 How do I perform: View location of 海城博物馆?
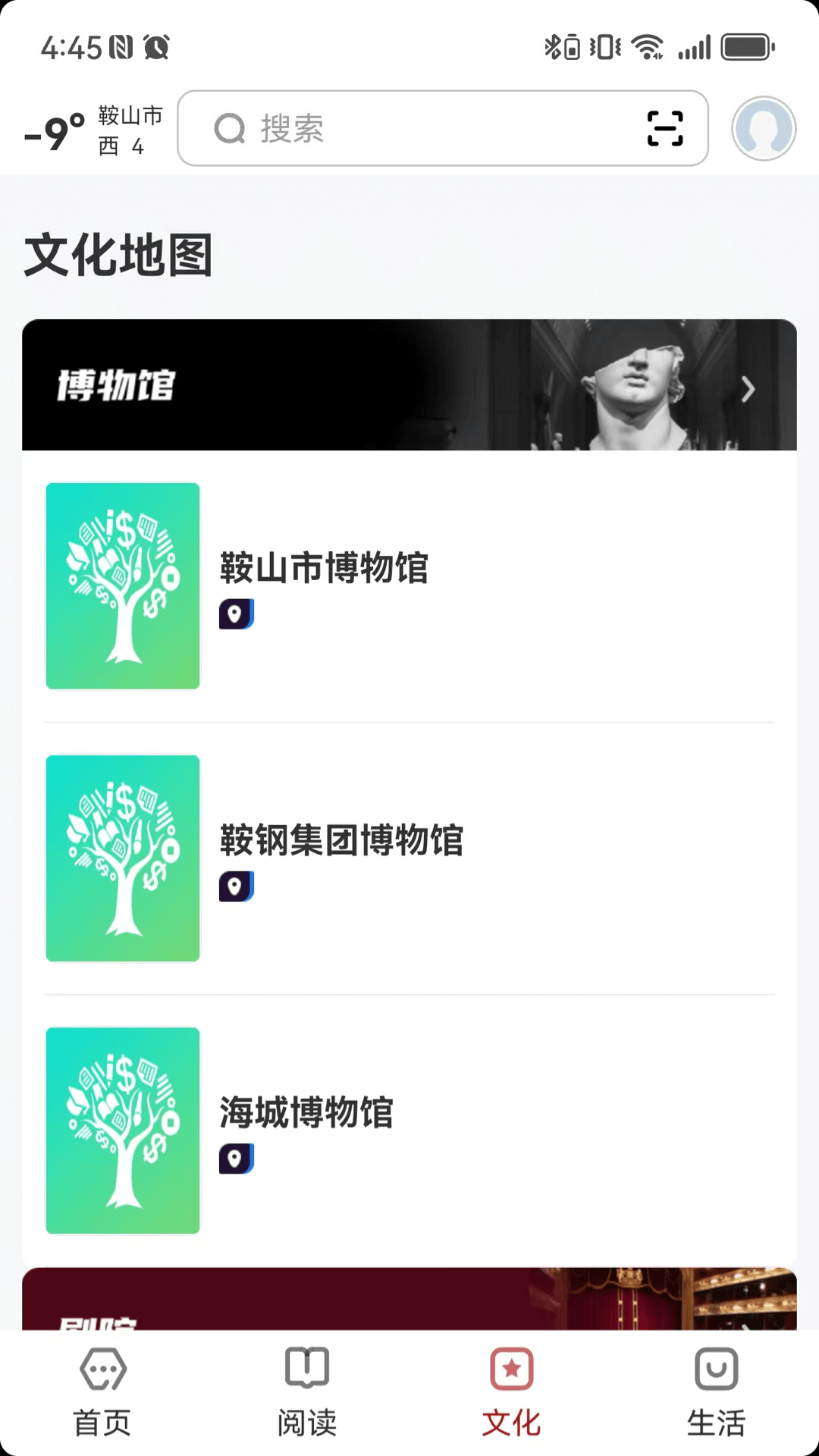[x=236, y=1159]
